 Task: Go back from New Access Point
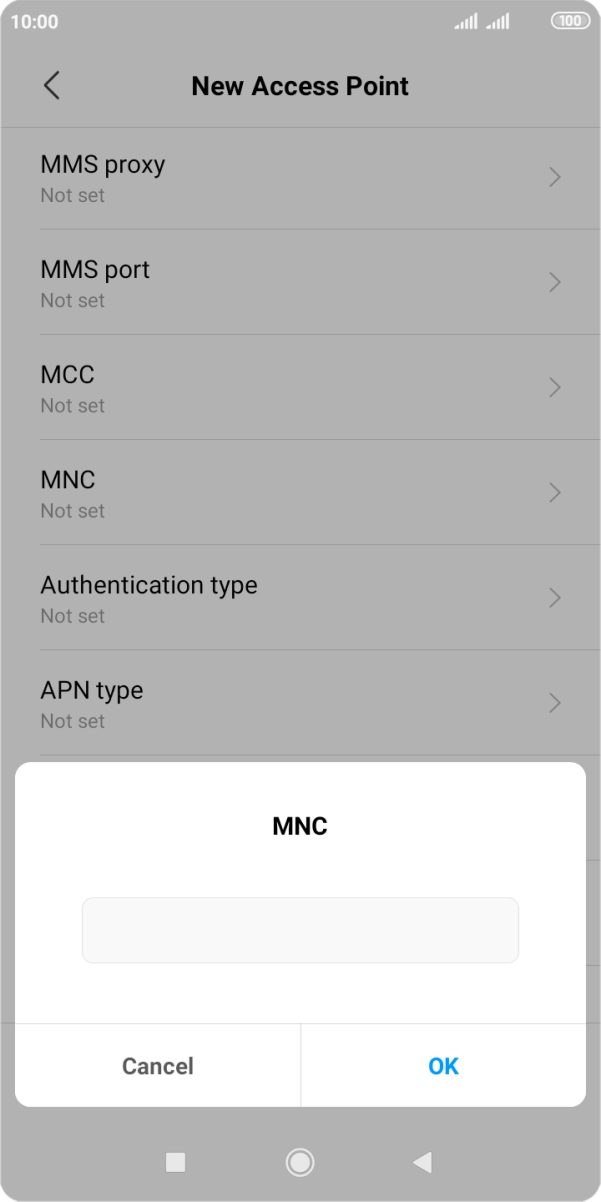[52, 86]
